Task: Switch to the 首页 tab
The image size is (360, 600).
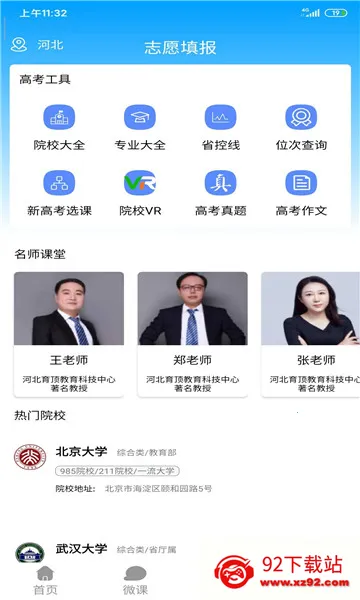Action: tap(45, 580)
